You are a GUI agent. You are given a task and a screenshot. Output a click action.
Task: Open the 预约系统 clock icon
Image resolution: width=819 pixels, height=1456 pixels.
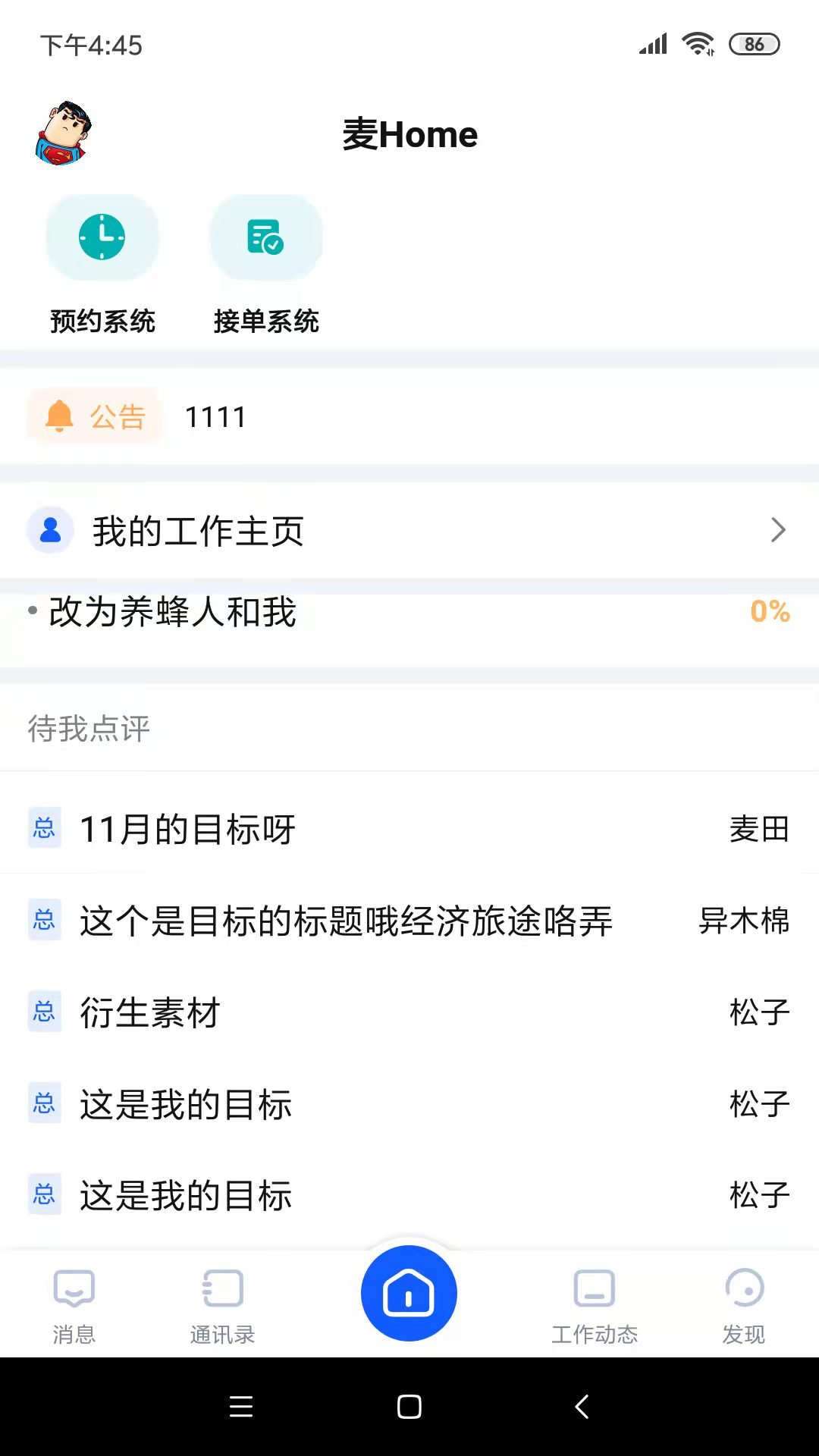pos(103,237)
